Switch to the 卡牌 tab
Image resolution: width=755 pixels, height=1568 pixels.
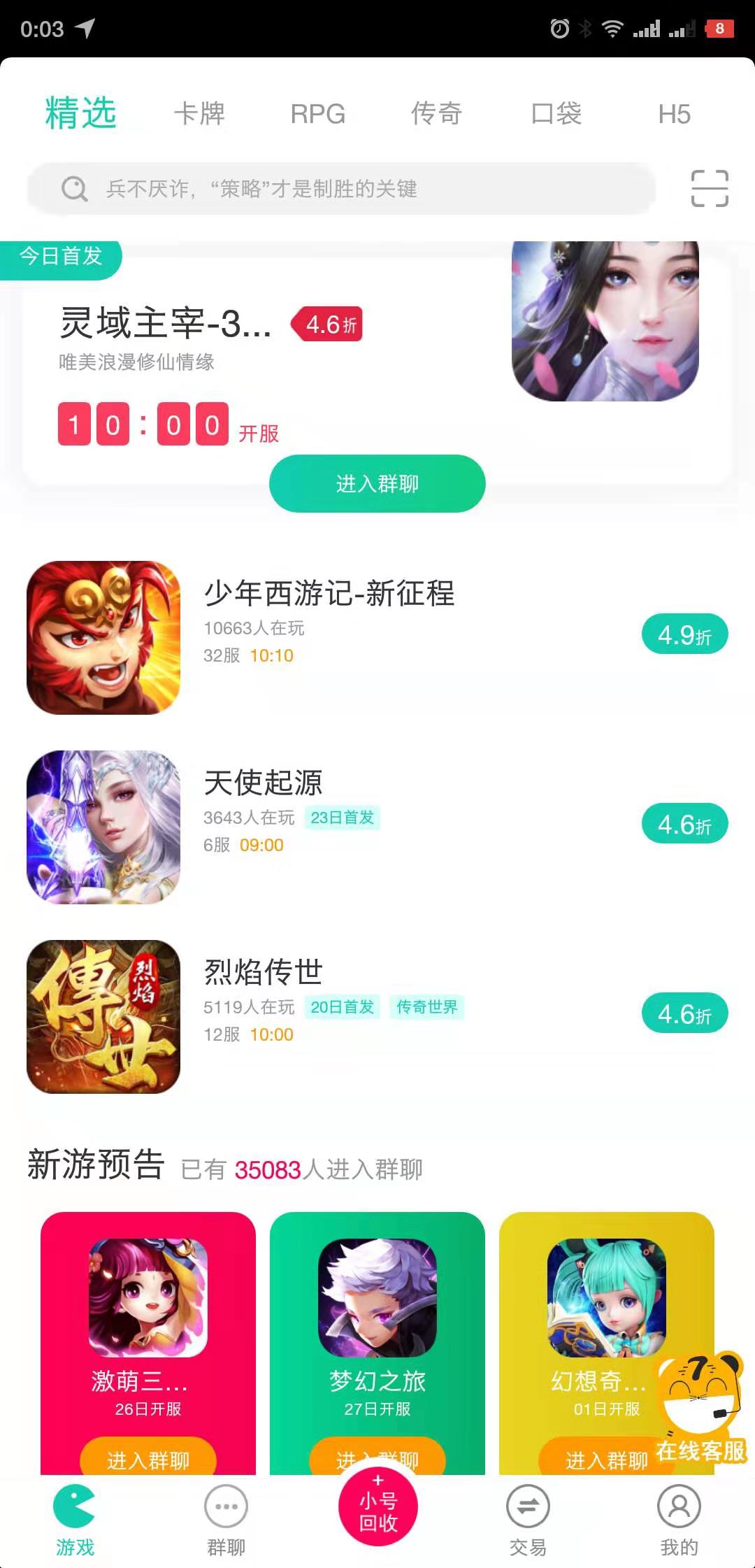199,113
